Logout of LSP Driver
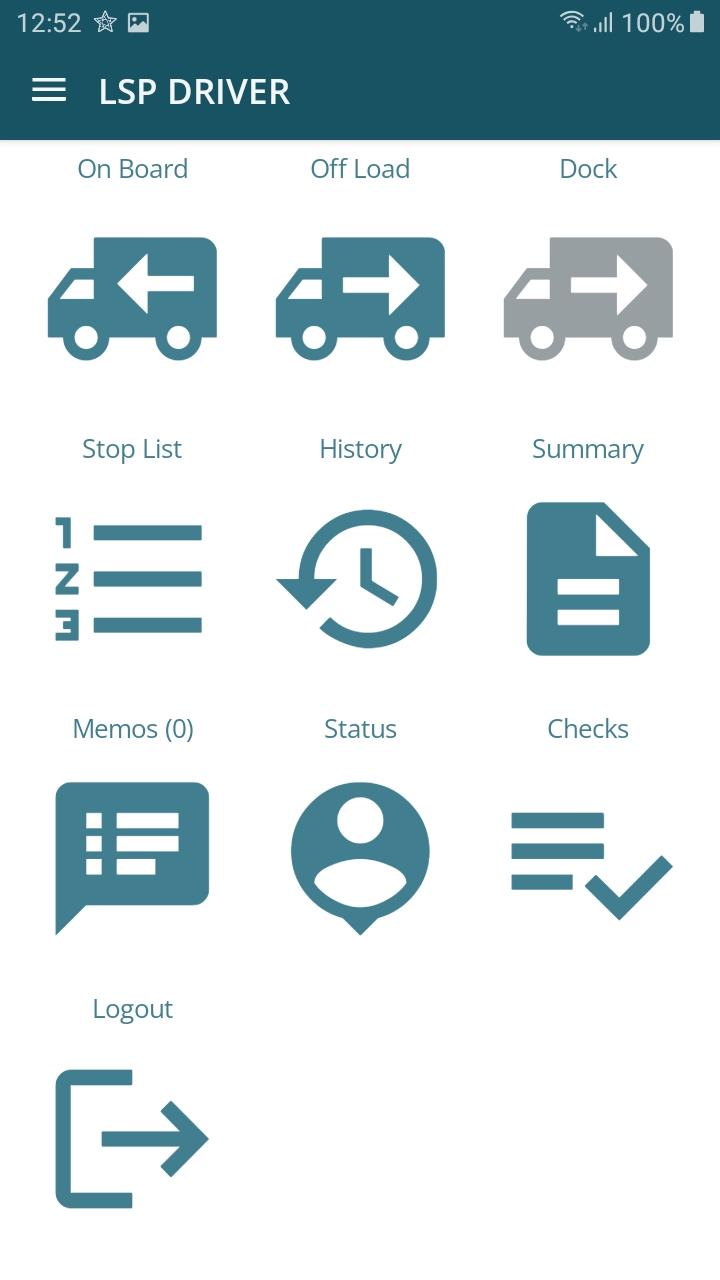The height and width of the screenshot is (1280, 720). pyautogui.click(x=131, y=1139)
